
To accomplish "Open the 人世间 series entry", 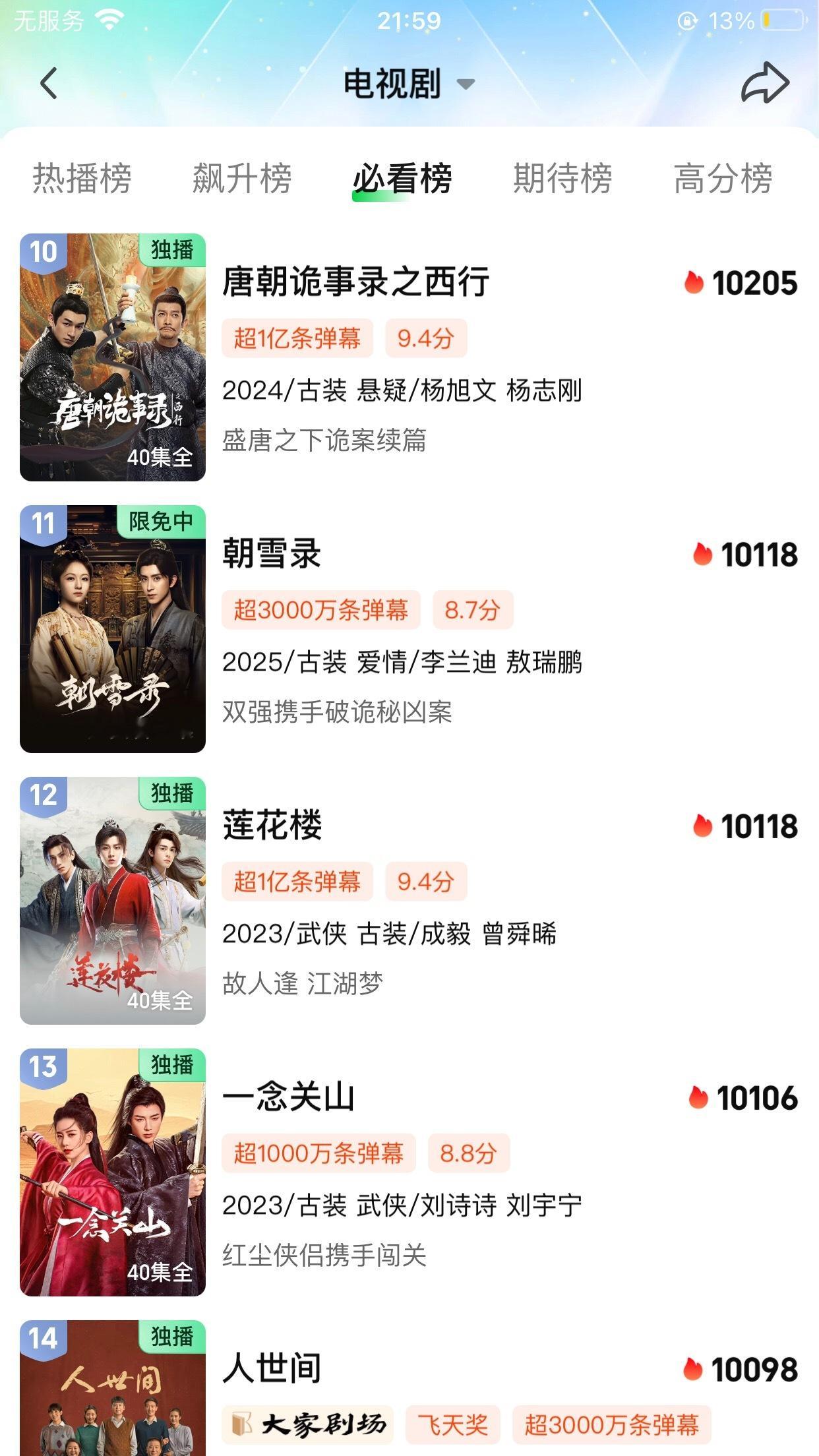I will [x=409, y=1387].
